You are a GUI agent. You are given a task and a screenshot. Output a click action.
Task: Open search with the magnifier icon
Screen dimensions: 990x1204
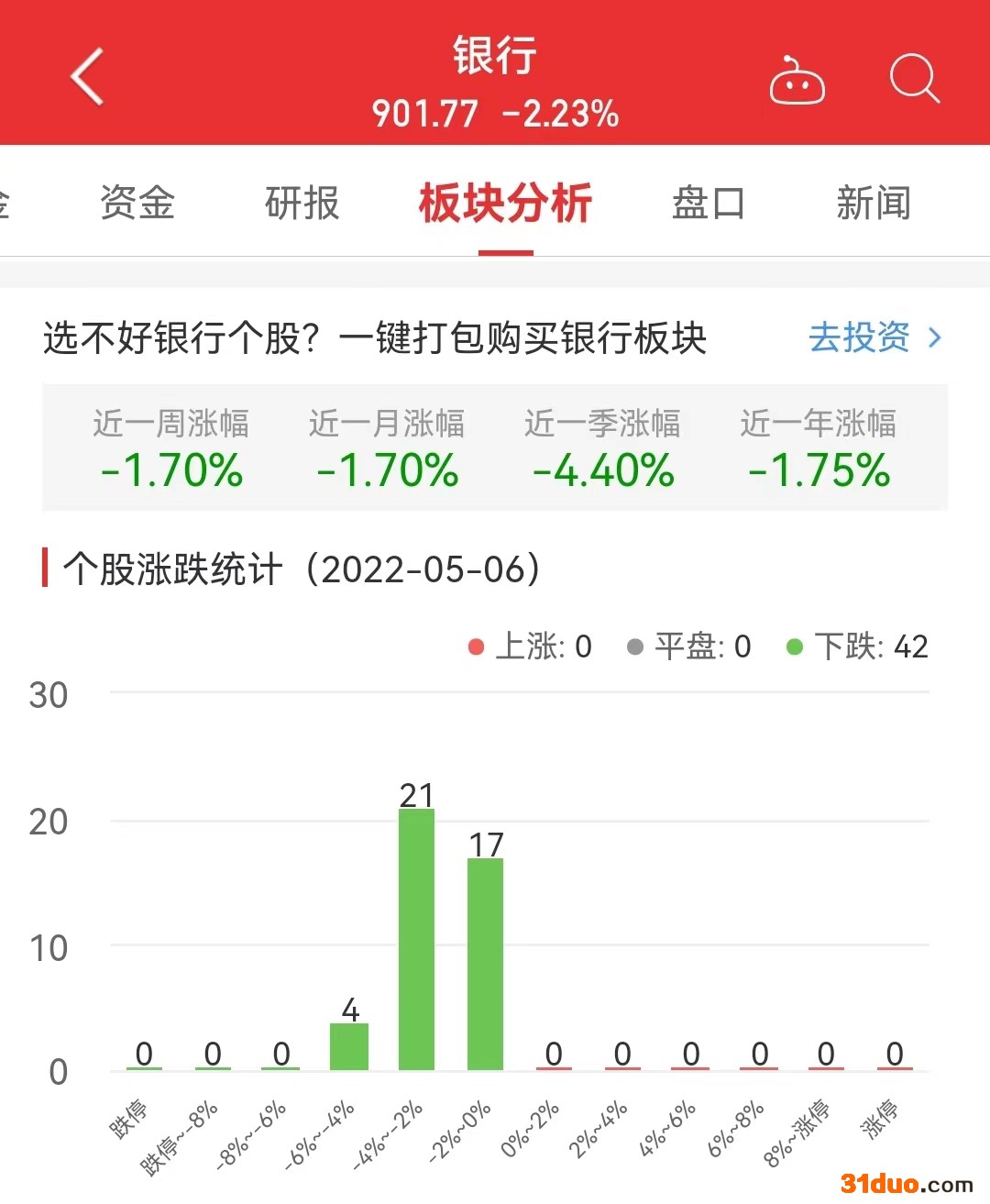(x=914, y=78)
